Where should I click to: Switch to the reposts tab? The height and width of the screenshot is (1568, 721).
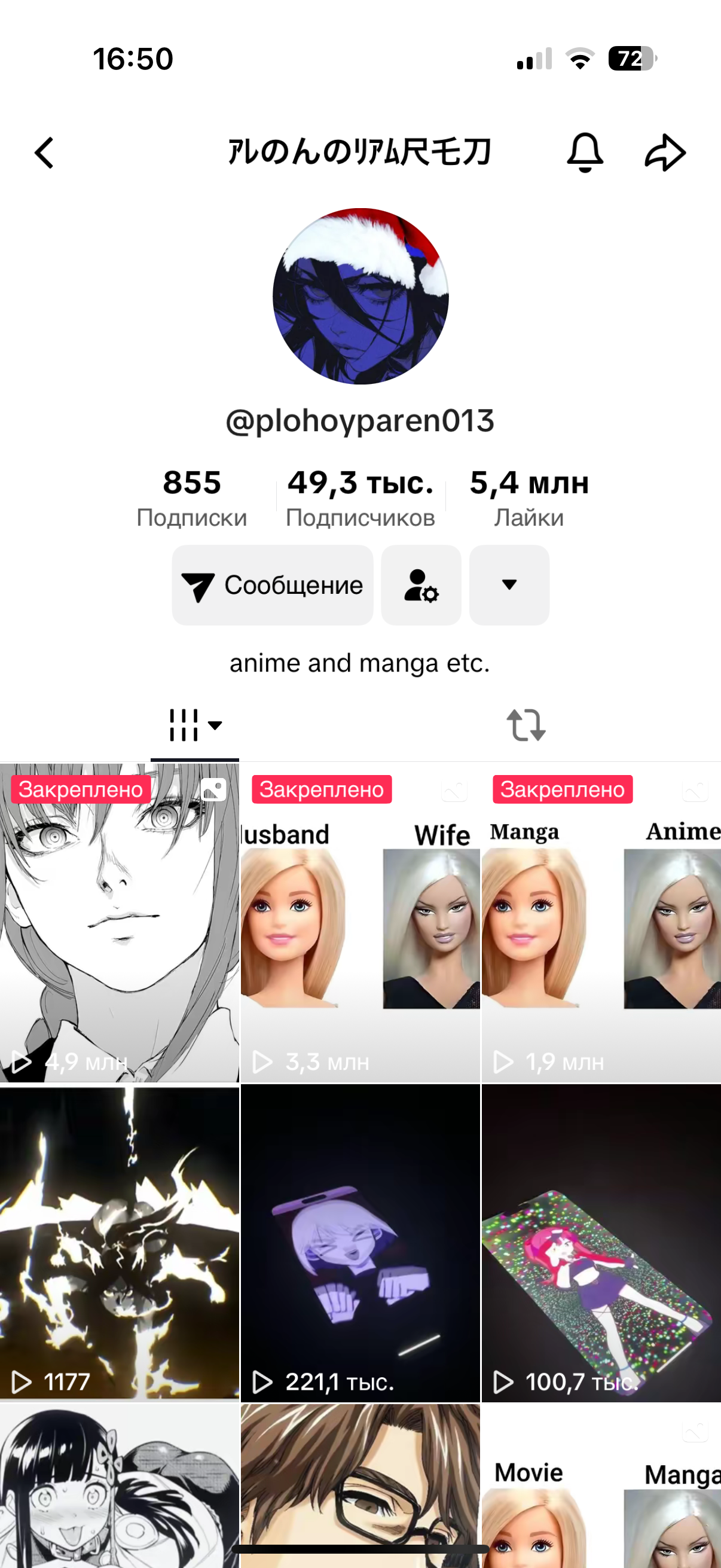coord(526,725)
